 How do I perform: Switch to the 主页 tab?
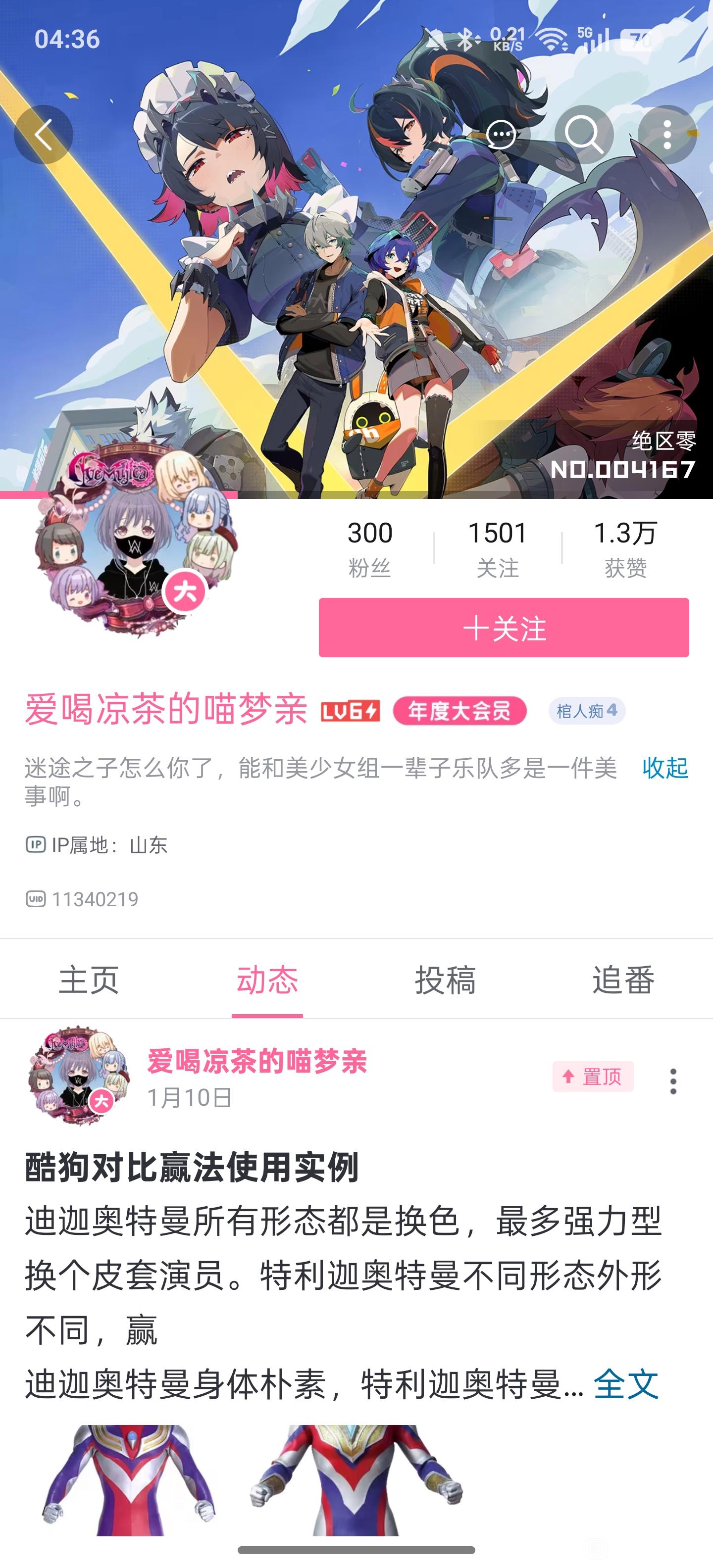click(89, 980)
